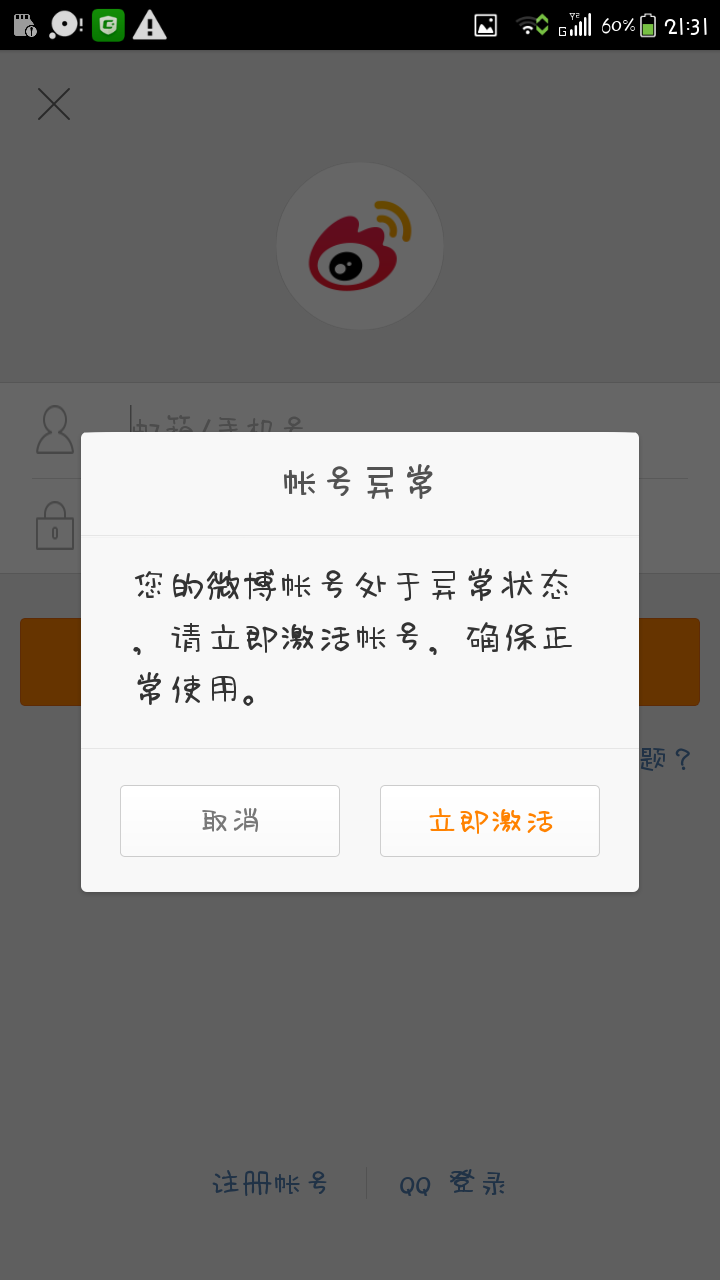Screen dimensions: 720x1280
Task: Tap QQ 登录 to sign in with QQ
Action: click(452, 1183)
